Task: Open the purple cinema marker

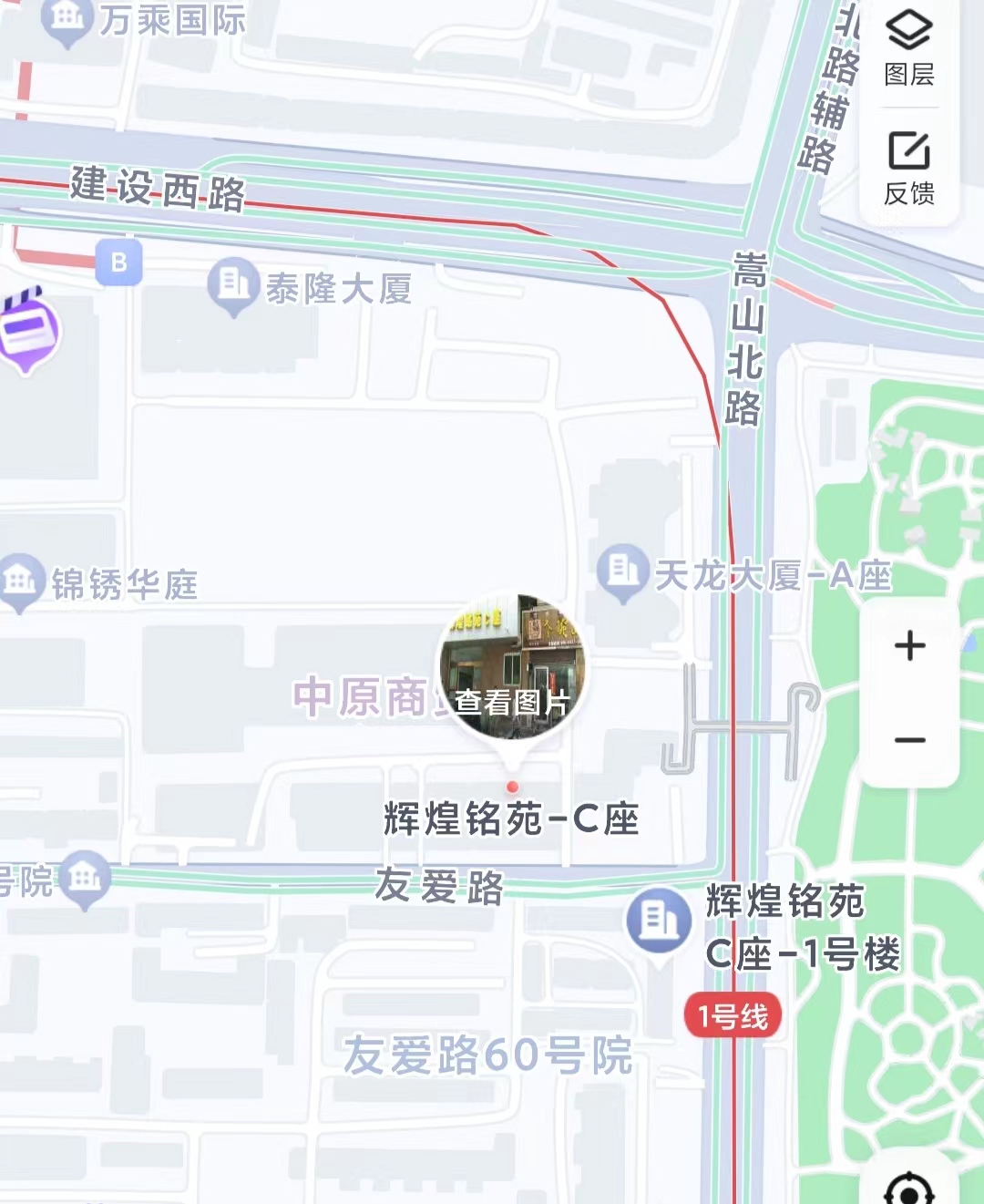Action: [27, 333]
